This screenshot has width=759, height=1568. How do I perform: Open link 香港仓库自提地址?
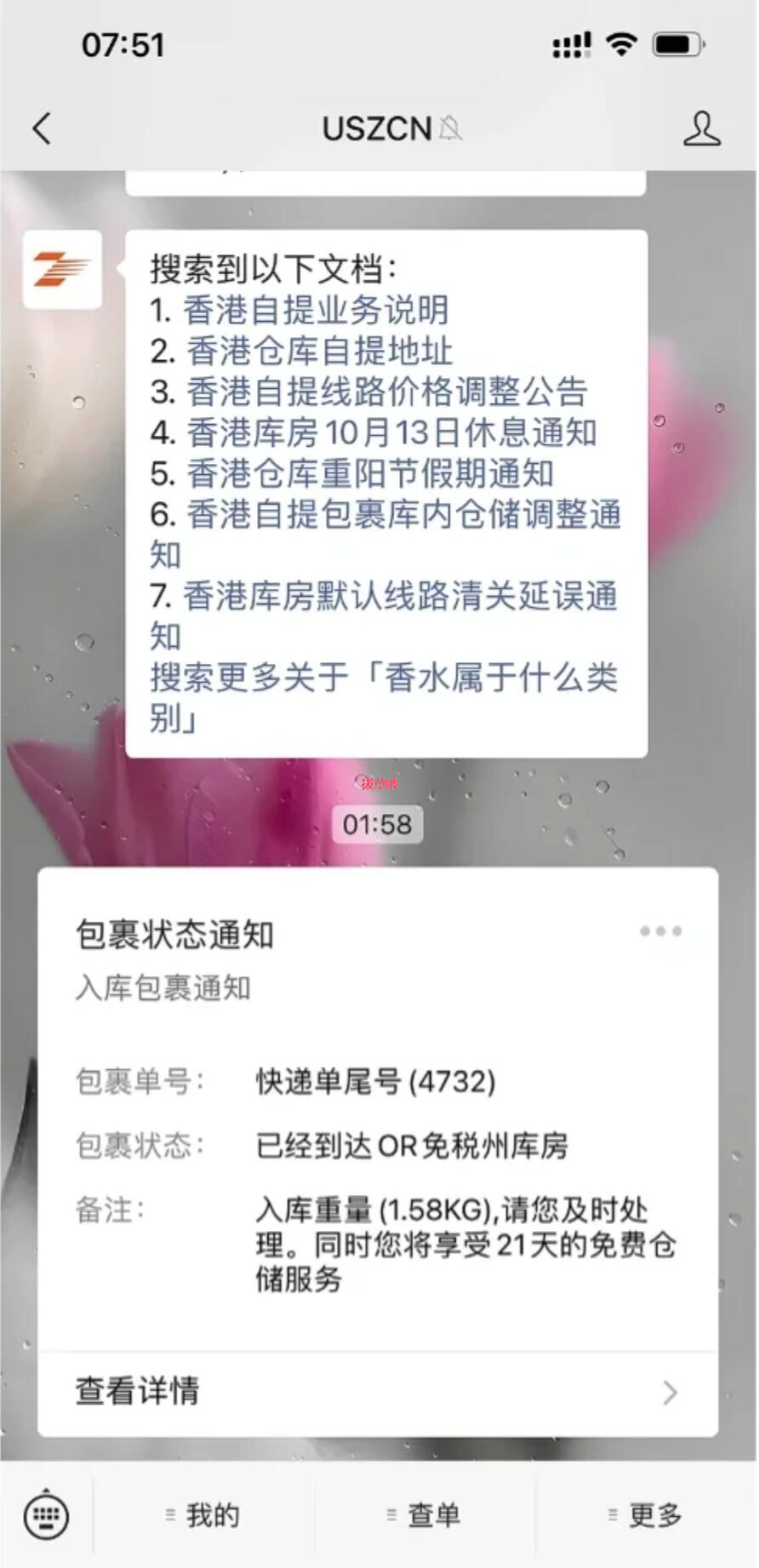pos(319,352)
